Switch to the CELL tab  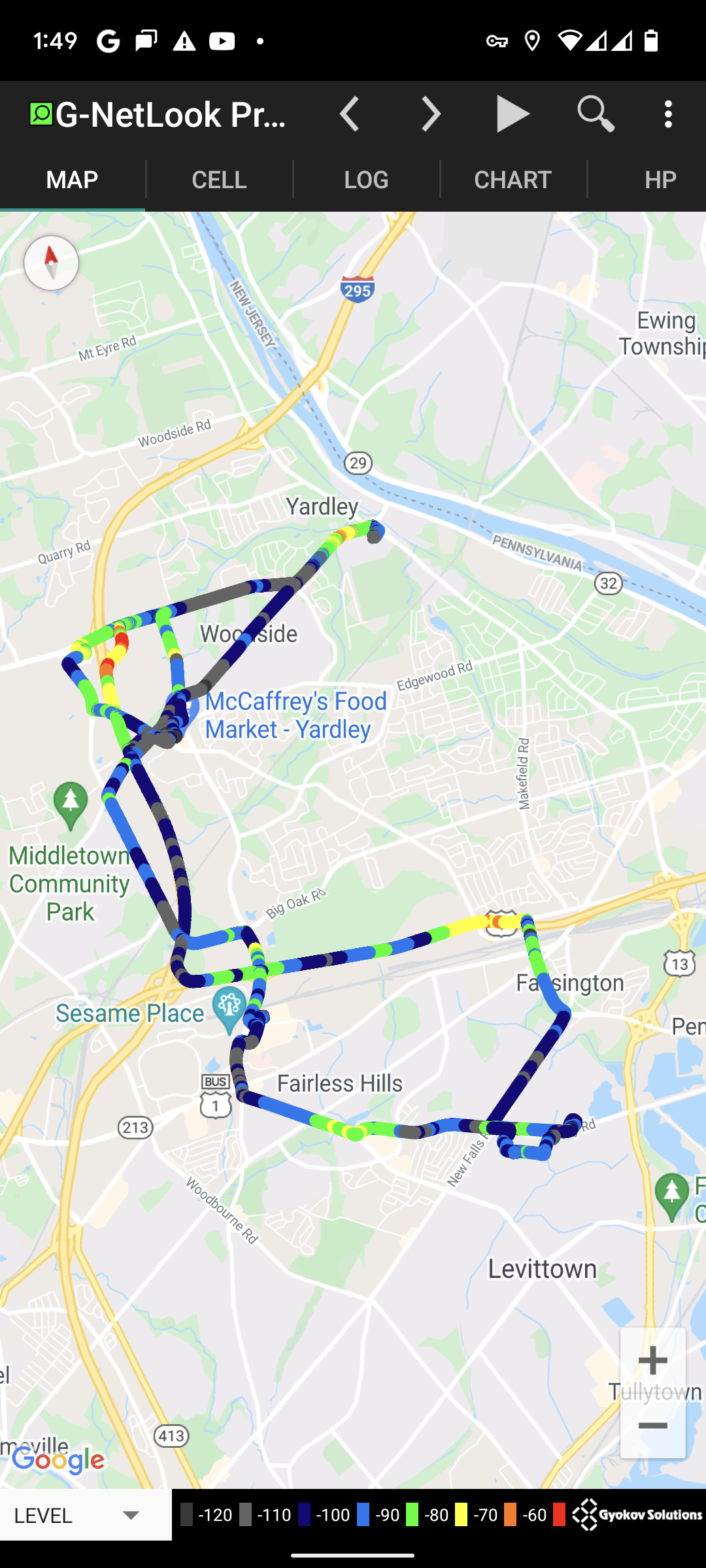tap(219, 180)
